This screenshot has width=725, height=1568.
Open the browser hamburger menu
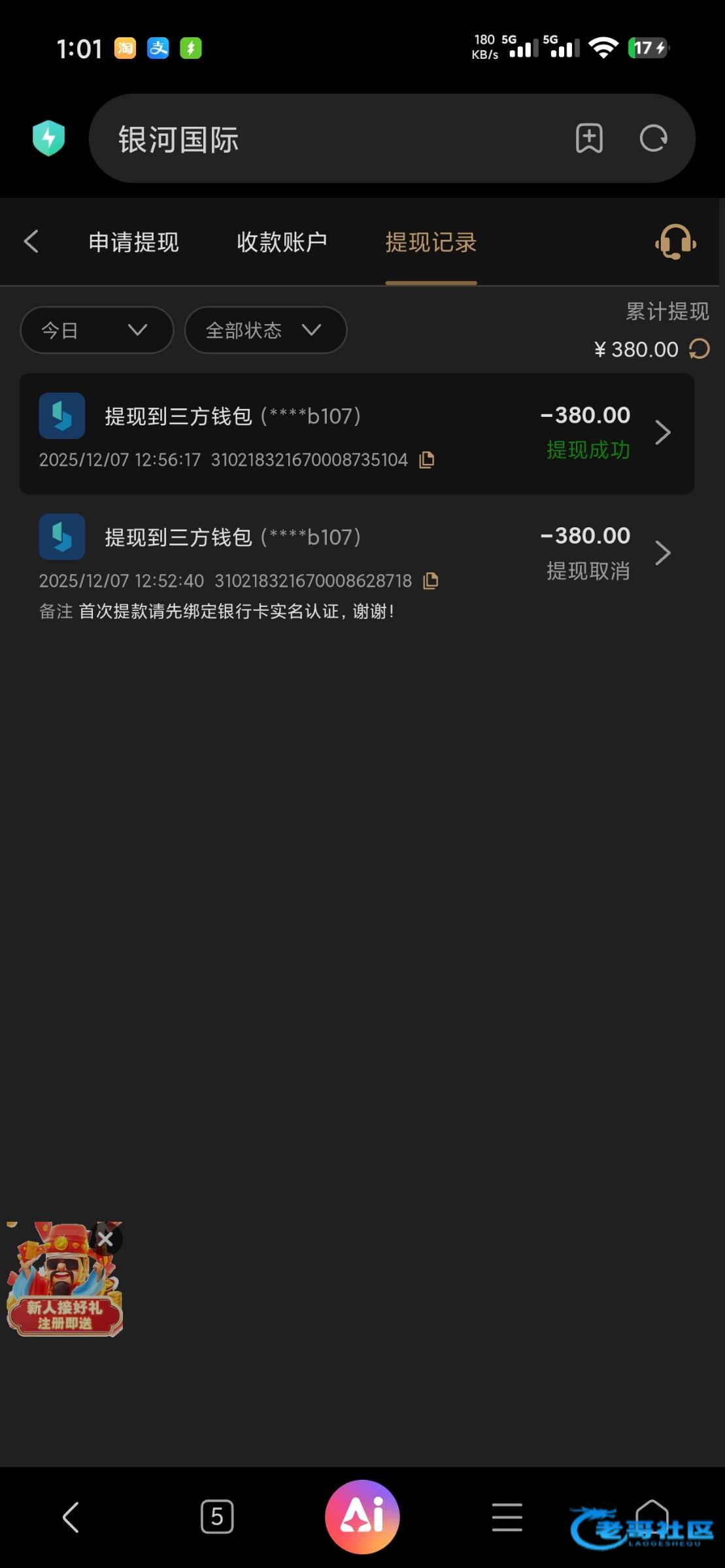(x=507, y=1516)
